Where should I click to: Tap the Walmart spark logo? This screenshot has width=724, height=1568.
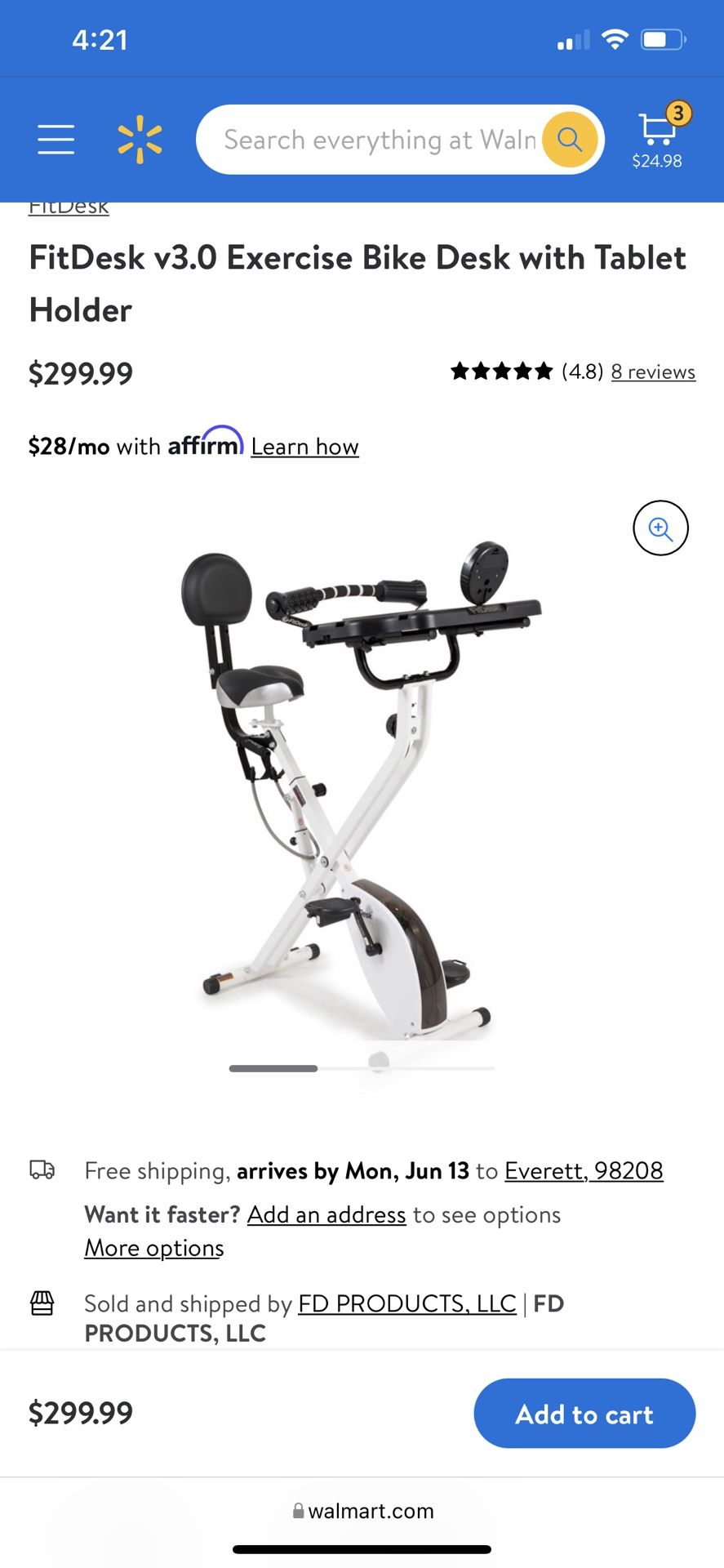140,139
